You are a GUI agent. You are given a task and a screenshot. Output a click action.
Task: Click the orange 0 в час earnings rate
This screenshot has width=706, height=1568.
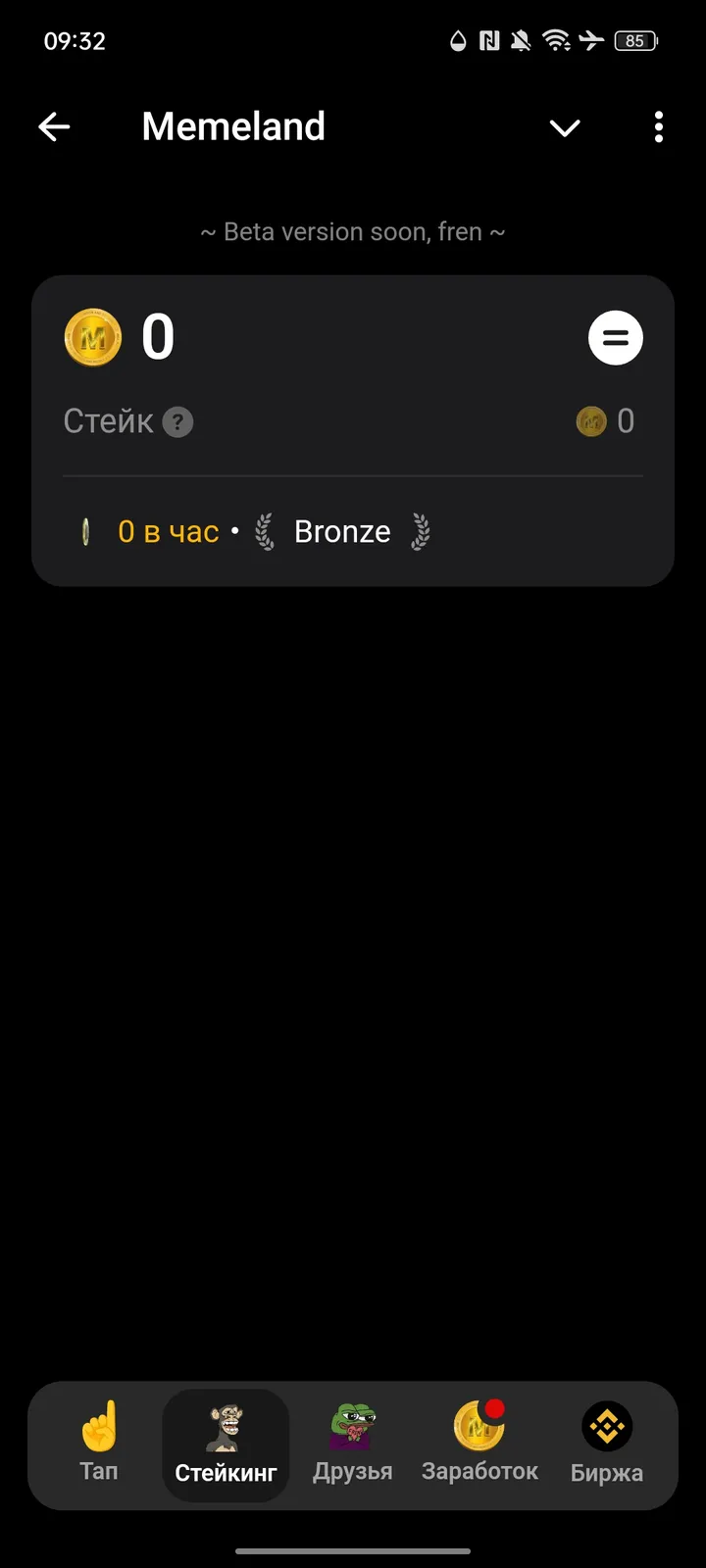pos(168,531)
